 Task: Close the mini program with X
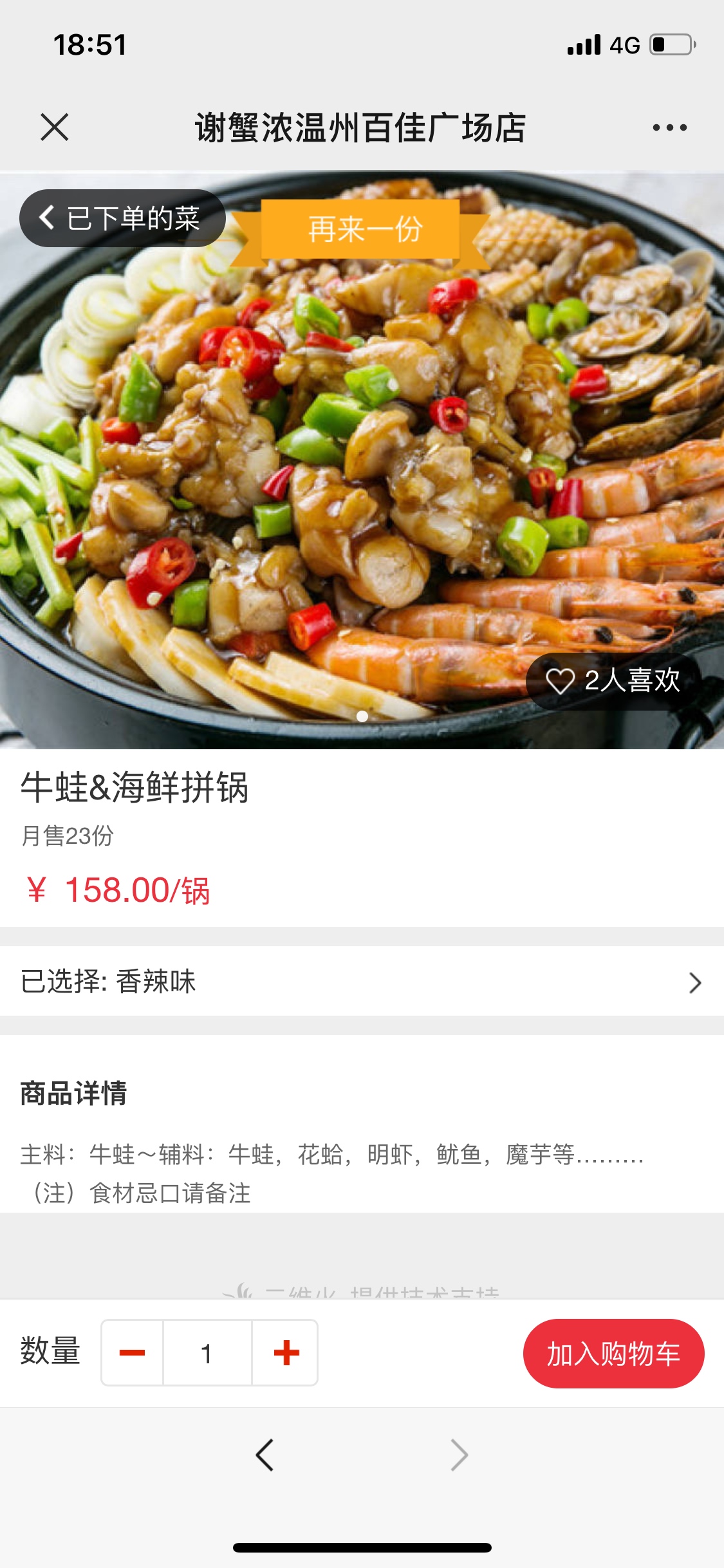pyautogui.click(x=54, y=127)
